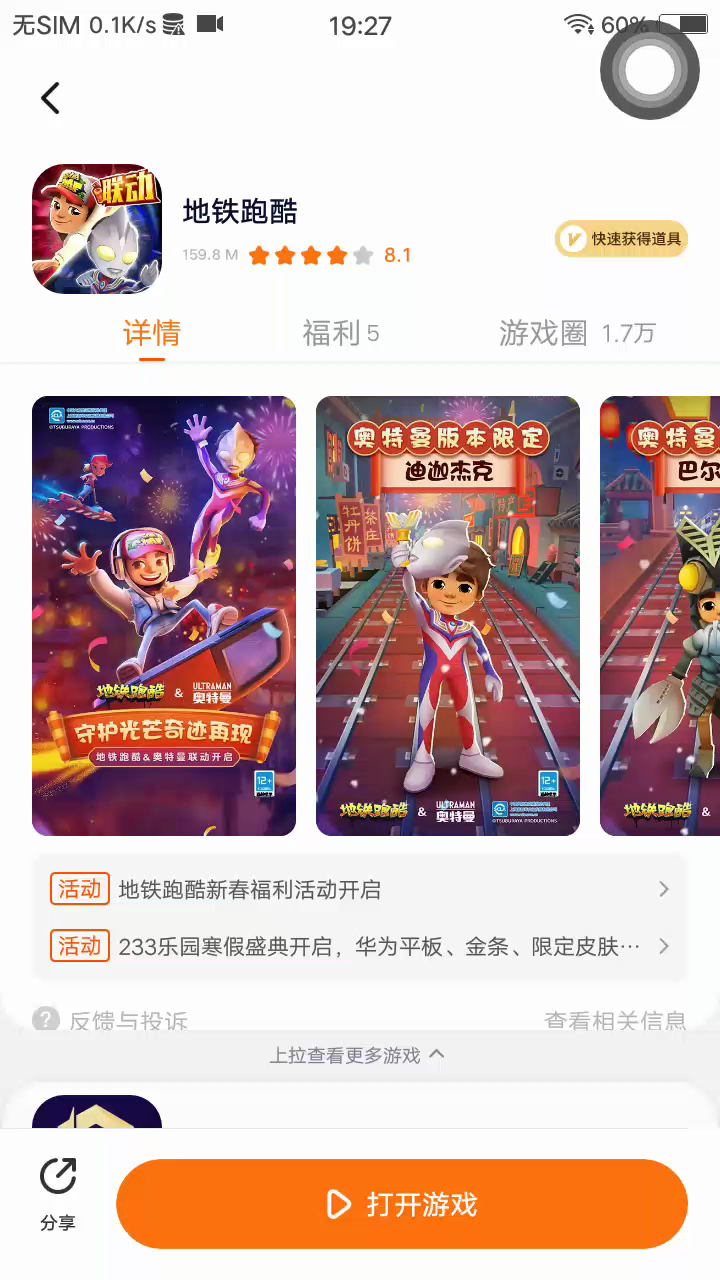Image resolution: width=720 pixels, height=1280 pixels.
Task: Go back using the top-left arrow
Action: 50,98
